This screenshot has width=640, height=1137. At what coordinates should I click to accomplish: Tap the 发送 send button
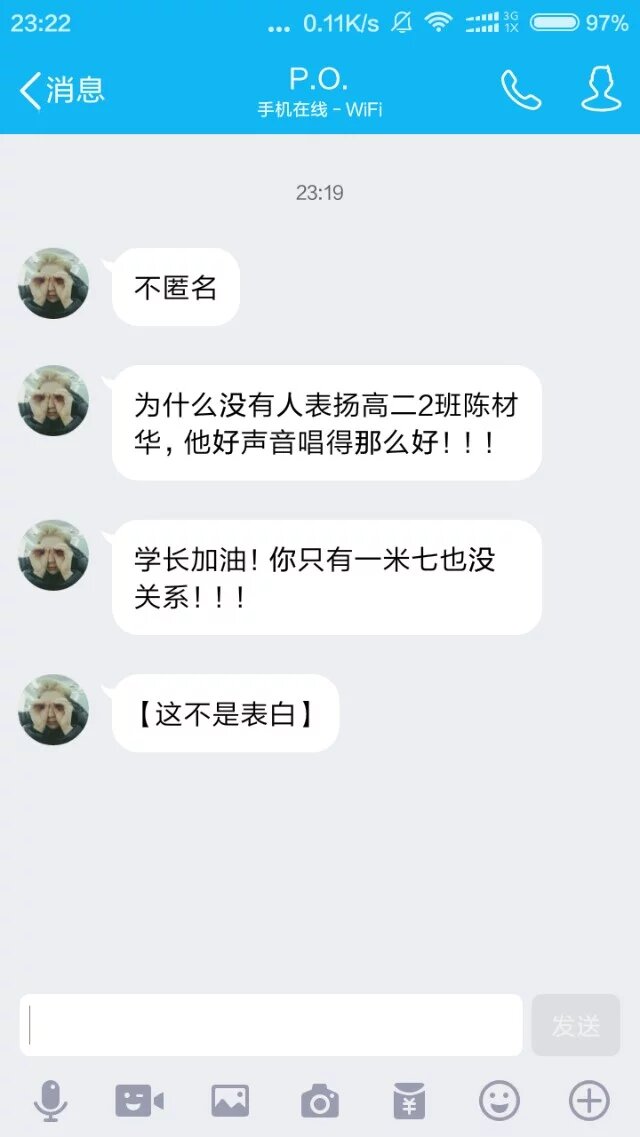pyautogui.click(x=576, y=1025)
